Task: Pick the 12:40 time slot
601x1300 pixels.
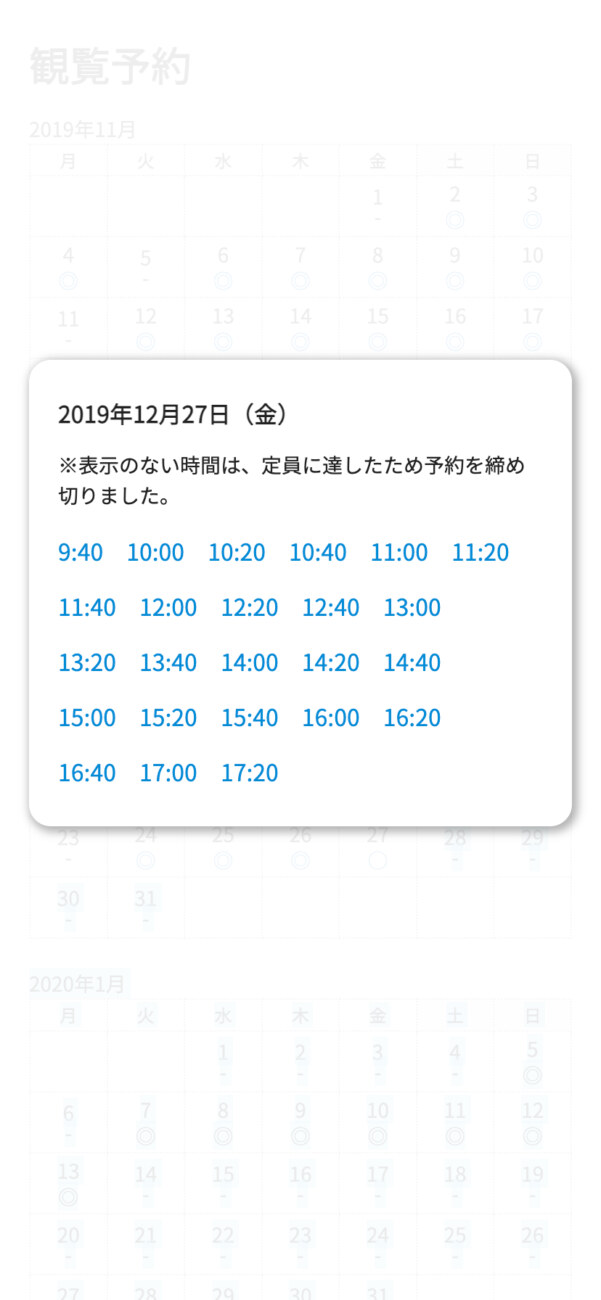Action: [330, 608]
